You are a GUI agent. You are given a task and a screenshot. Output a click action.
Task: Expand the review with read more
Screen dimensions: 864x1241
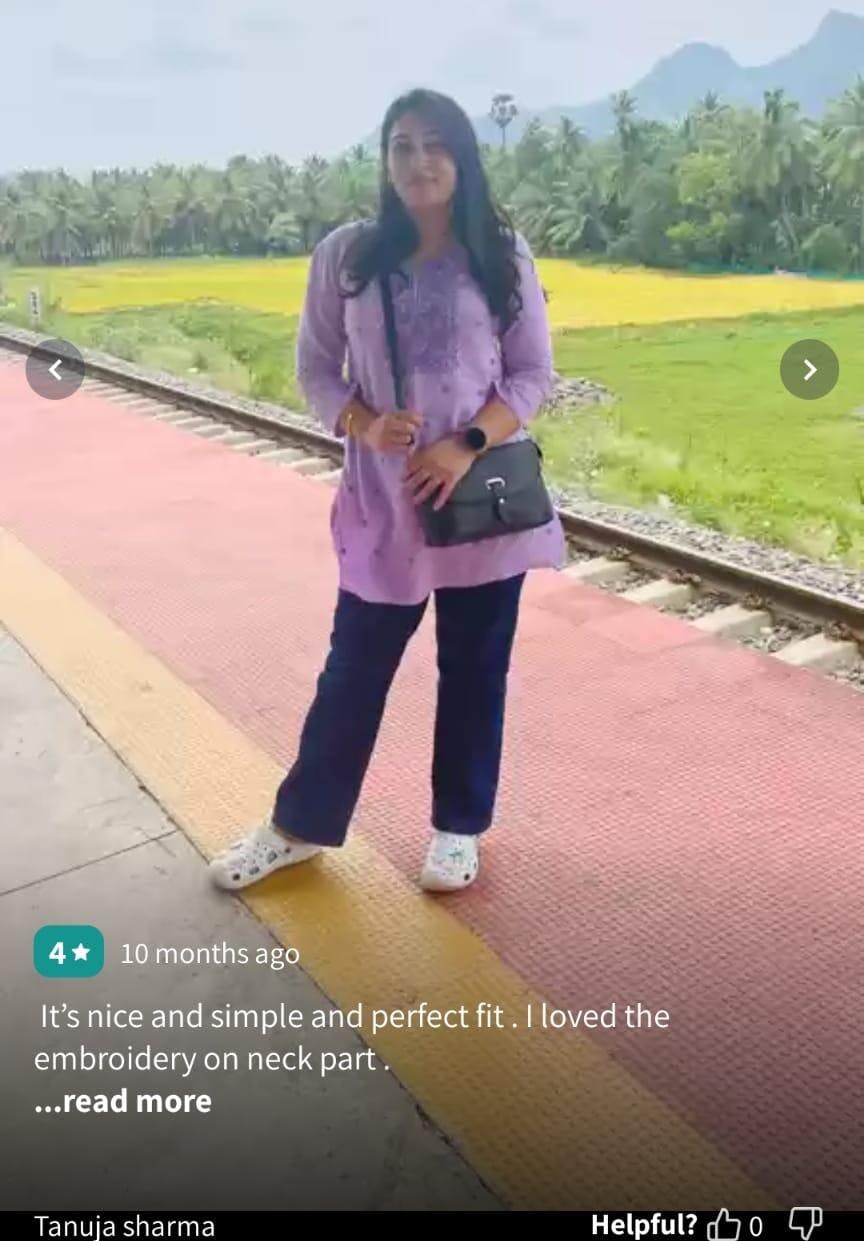(x=123, y=1101)
